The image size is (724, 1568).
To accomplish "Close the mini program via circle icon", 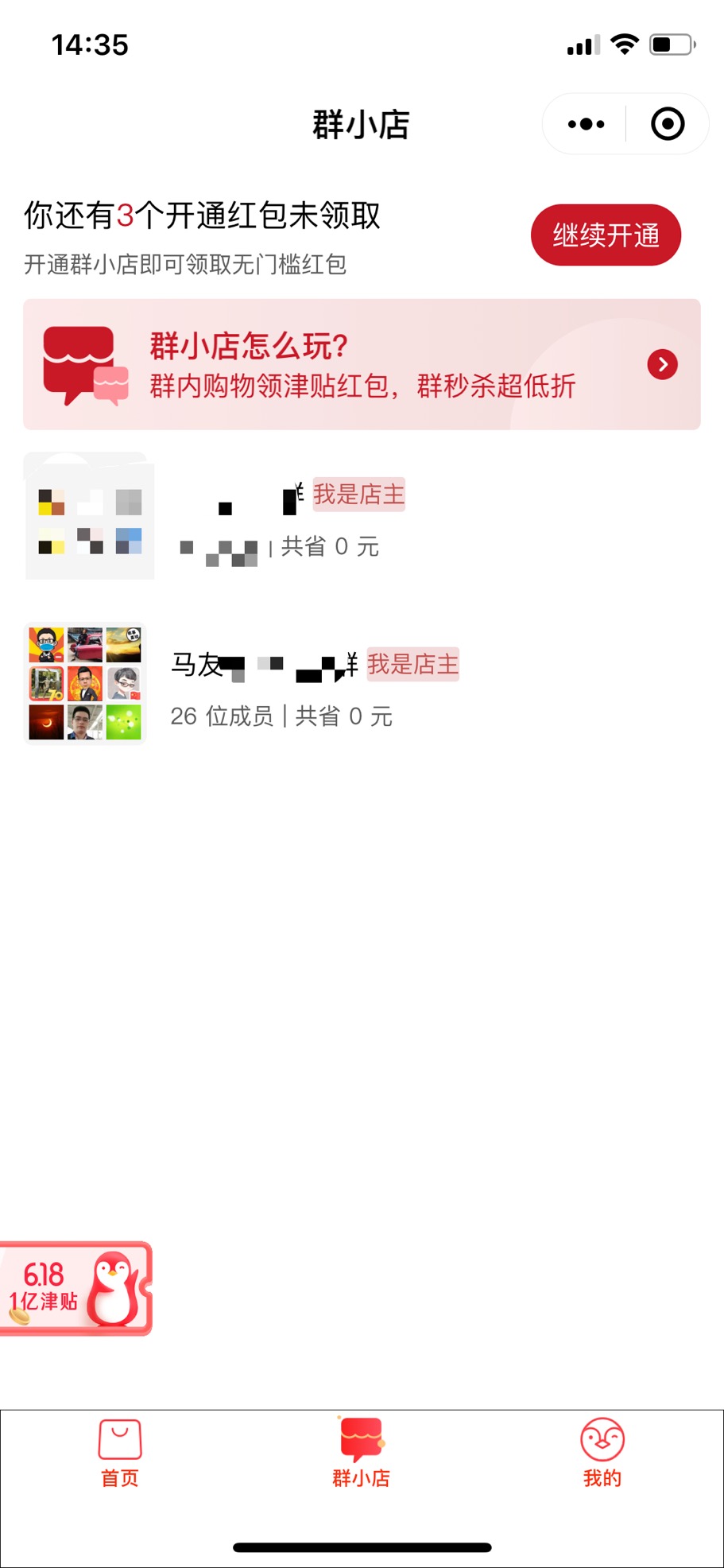I will click(667, 124).
